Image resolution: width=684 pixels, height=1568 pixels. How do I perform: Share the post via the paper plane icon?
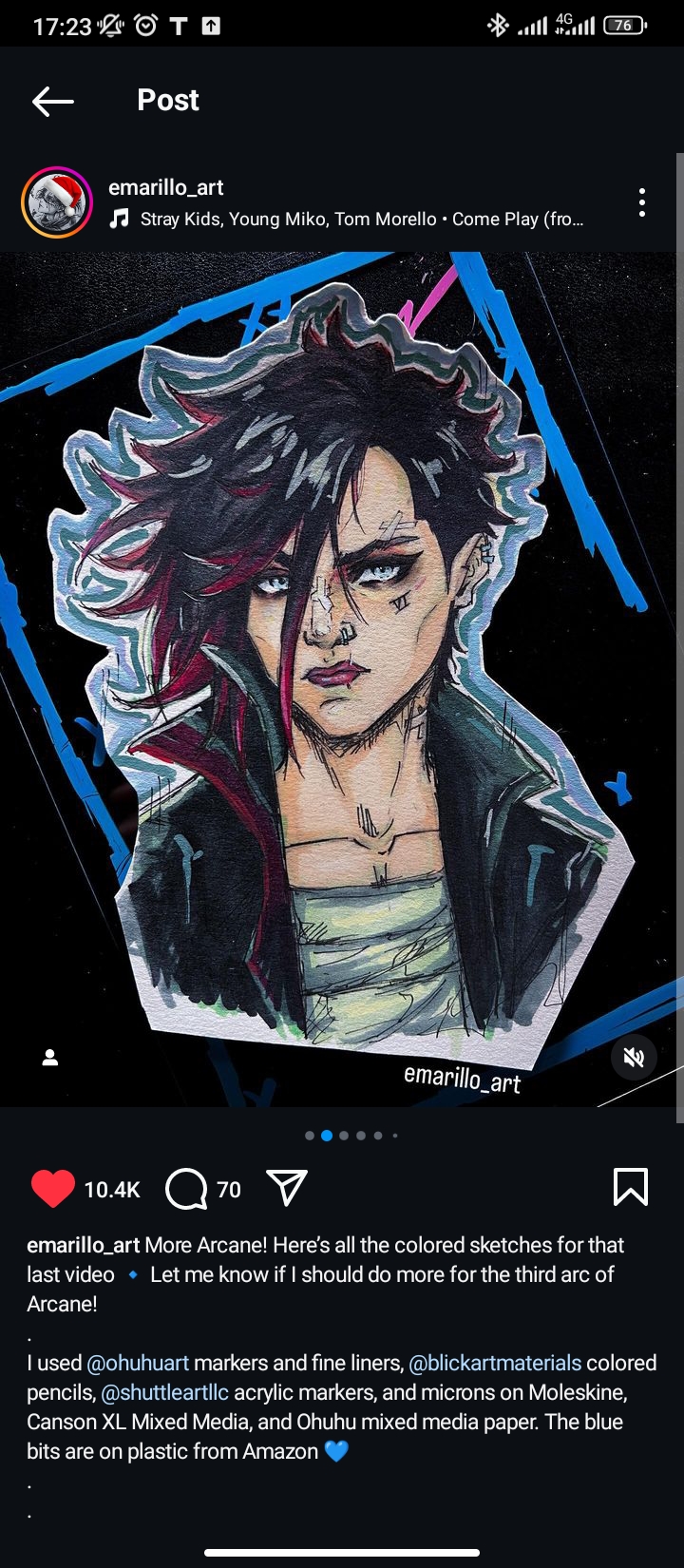pyautogui.click(x=287, y=1188)
